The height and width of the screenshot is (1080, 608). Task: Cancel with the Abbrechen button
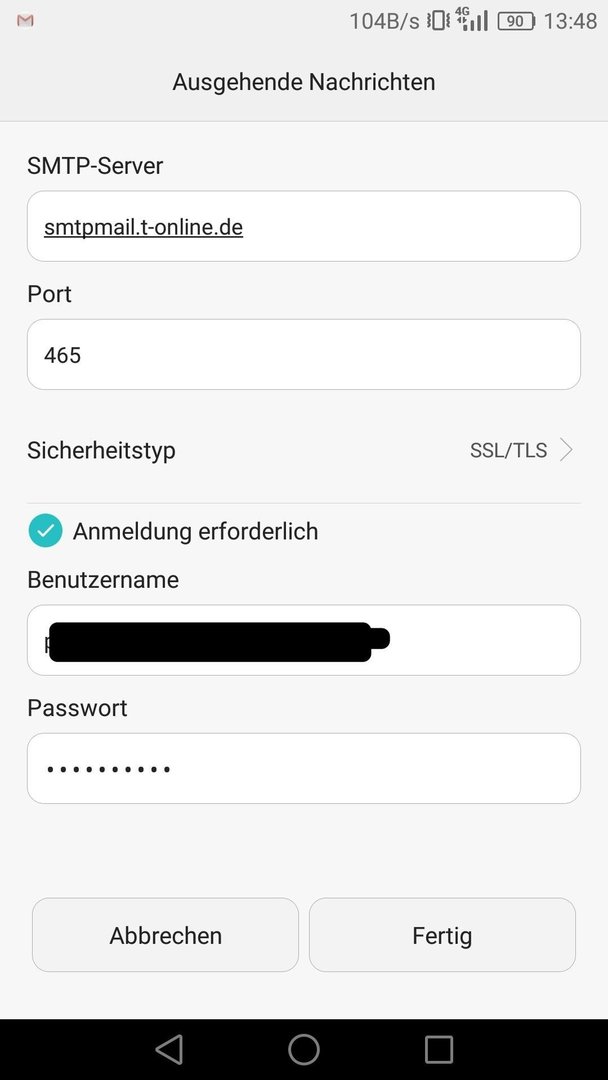point(165,935)
